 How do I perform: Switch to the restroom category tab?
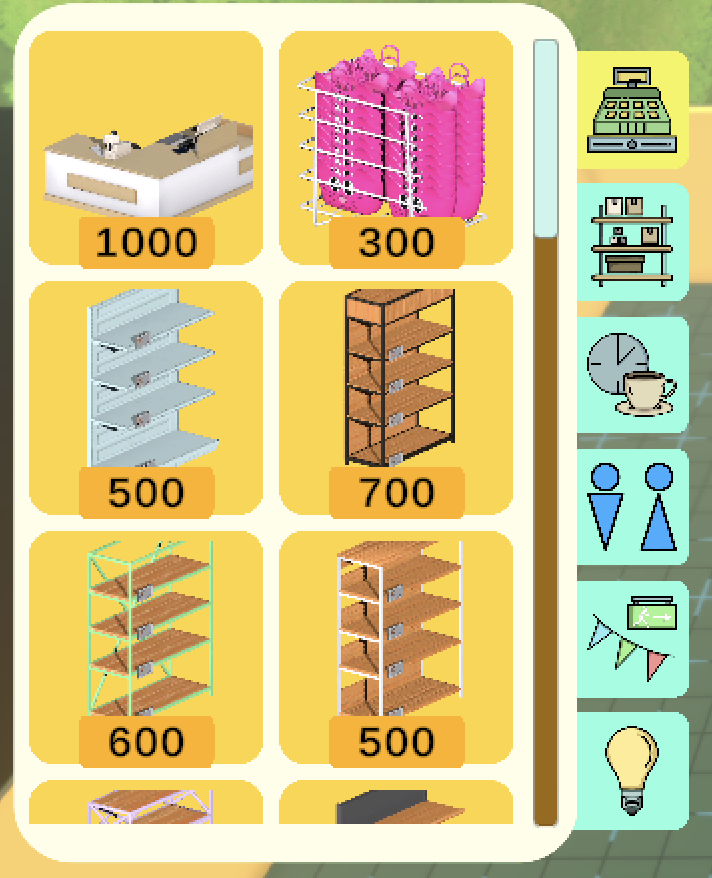[x=633, y=507]
